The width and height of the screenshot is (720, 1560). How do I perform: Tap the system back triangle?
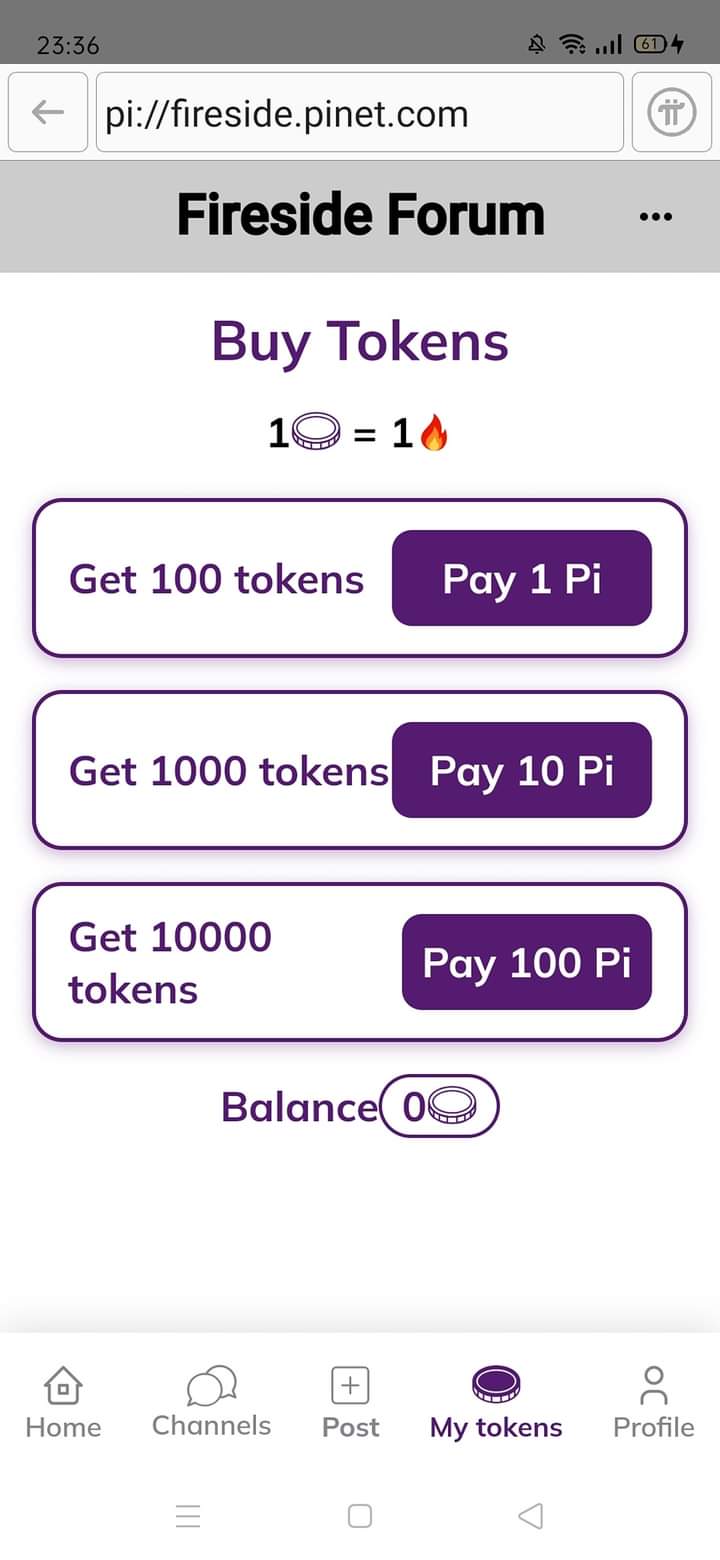[531, 1516]
